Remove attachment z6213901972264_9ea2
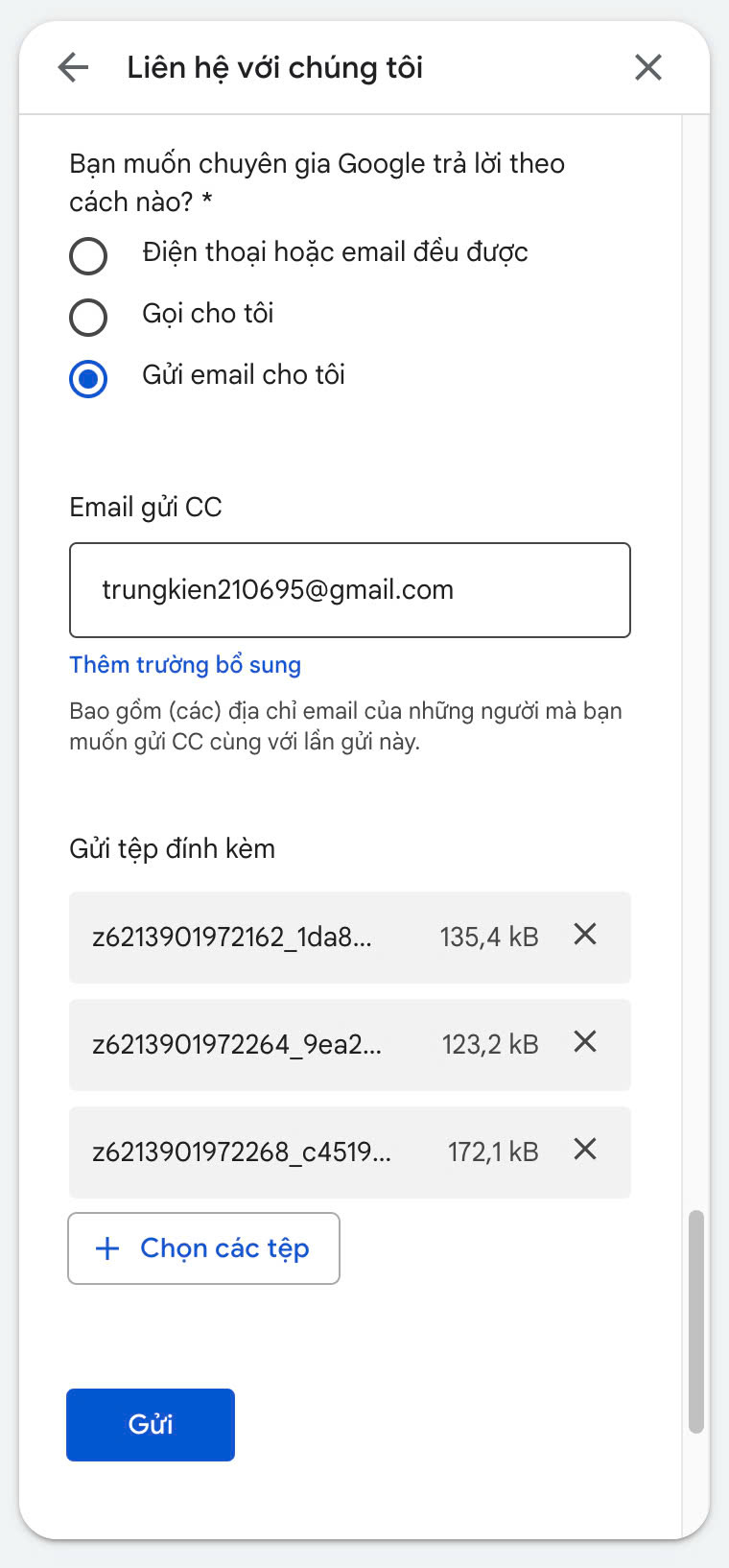729x1568 pixels. point(585,1042)
